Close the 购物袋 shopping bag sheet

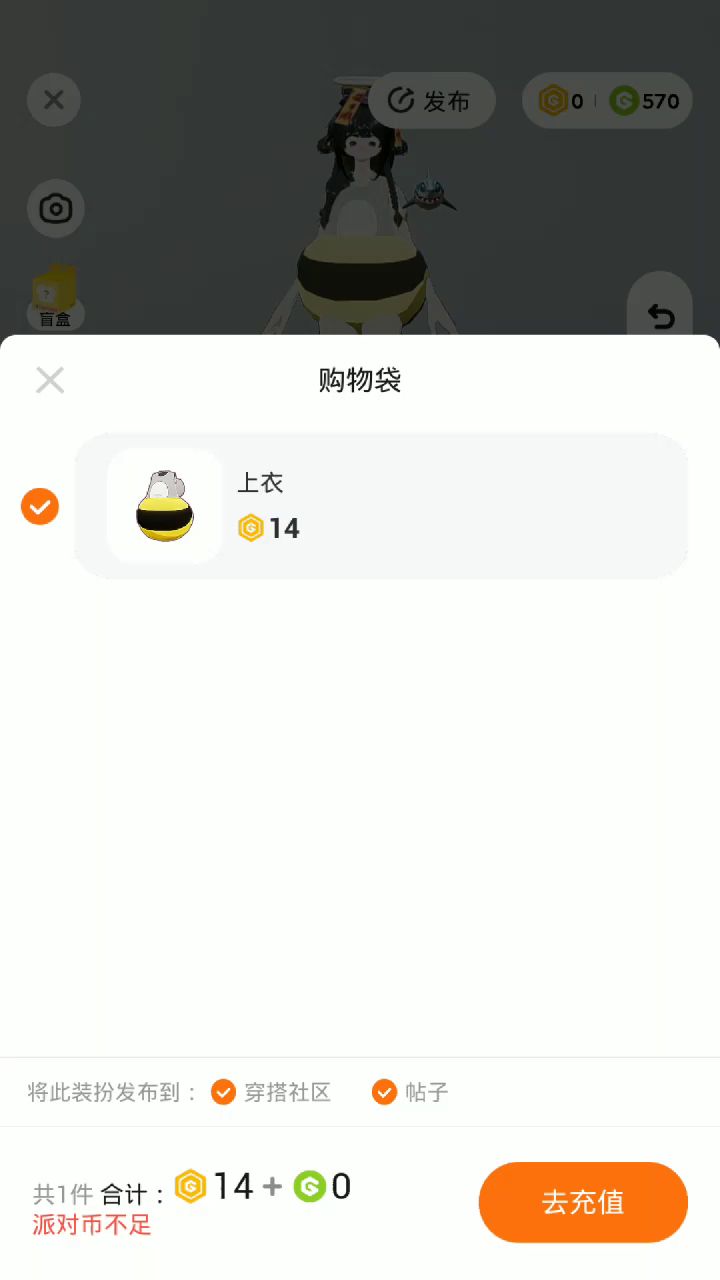(x=50, y=380)
